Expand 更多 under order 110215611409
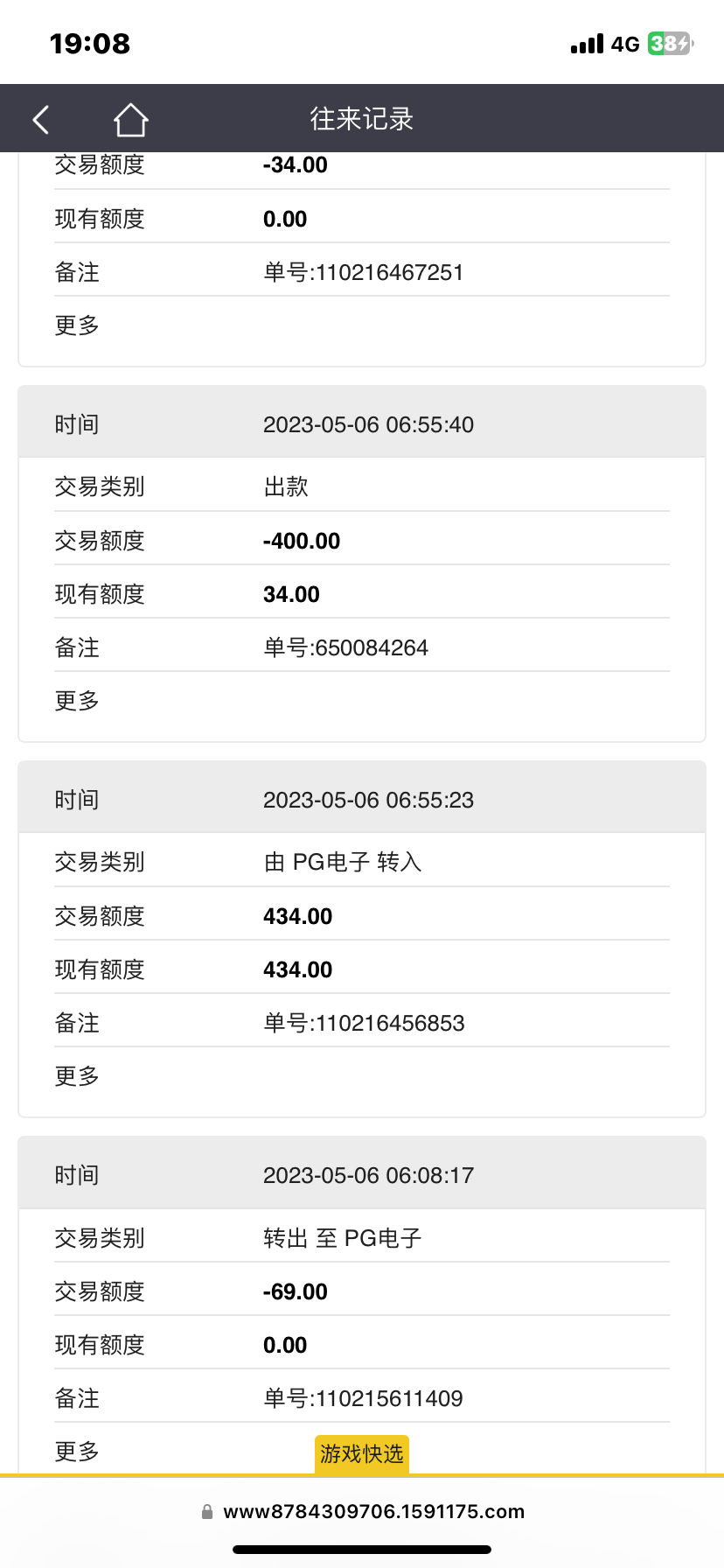Screen dimensions: 724x1568 click(77, 1452)
